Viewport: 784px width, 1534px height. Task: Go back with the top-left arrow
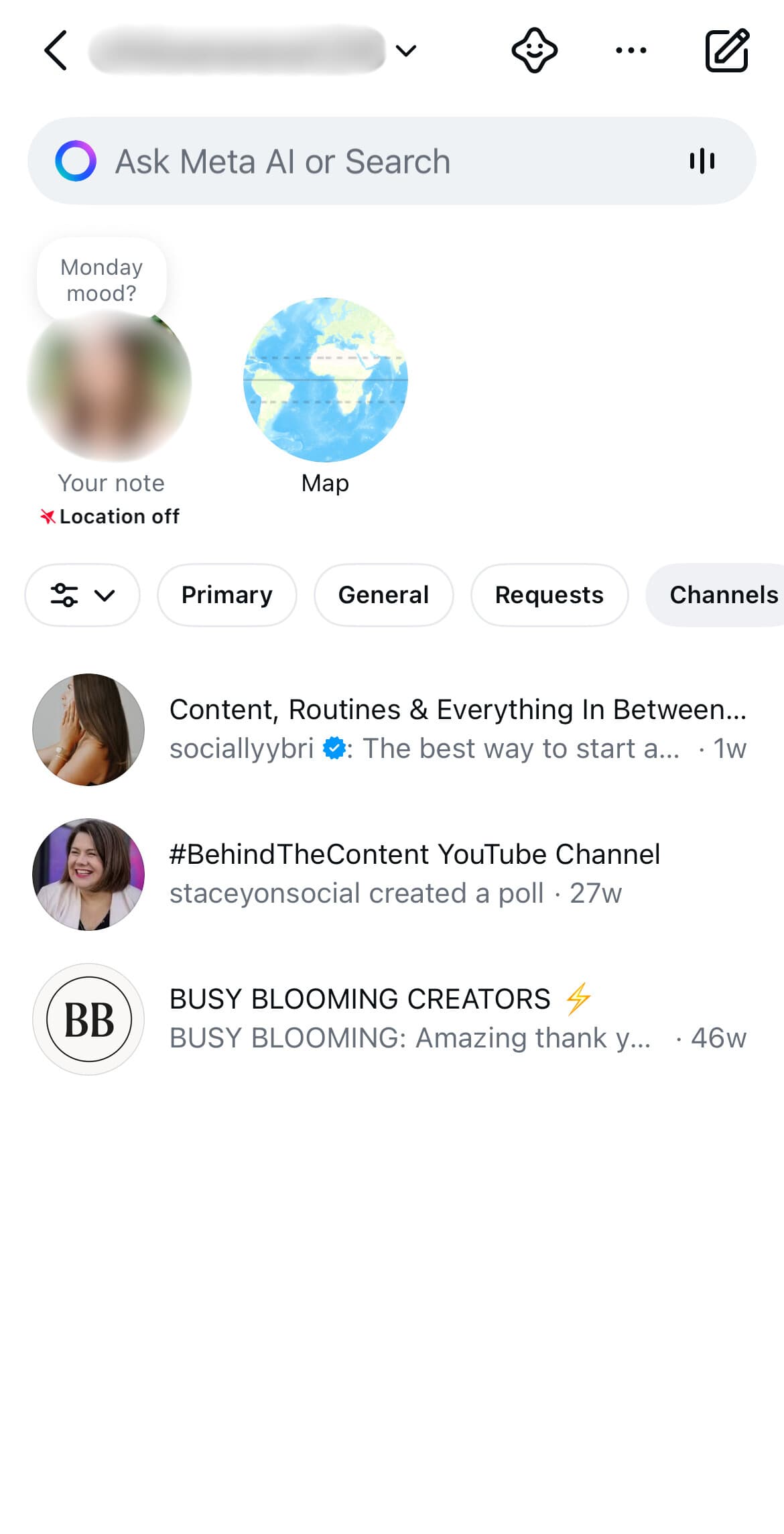point(56,50)
